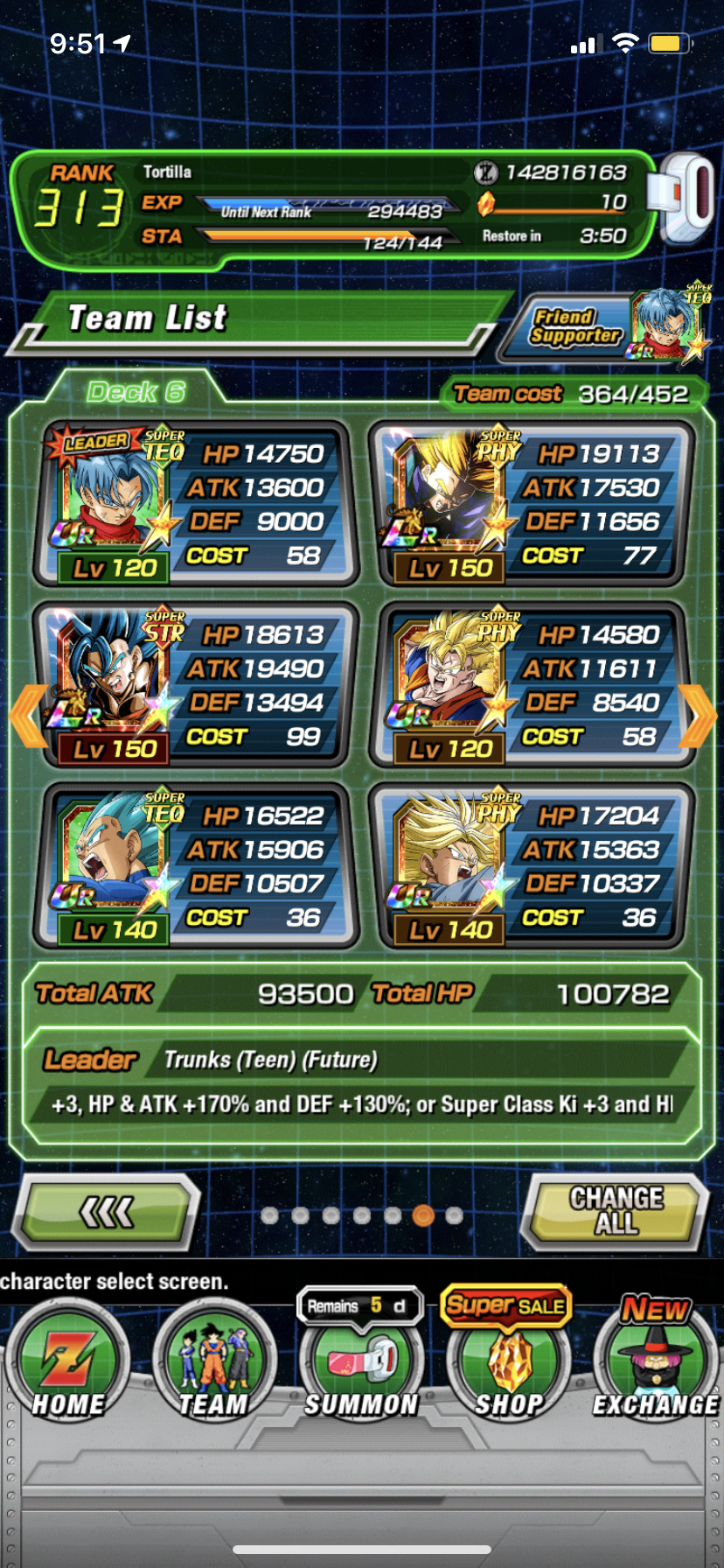724x1568 pixels.
Task: Select the PHY card with HP 17204
Action: (x=532, y=866)
